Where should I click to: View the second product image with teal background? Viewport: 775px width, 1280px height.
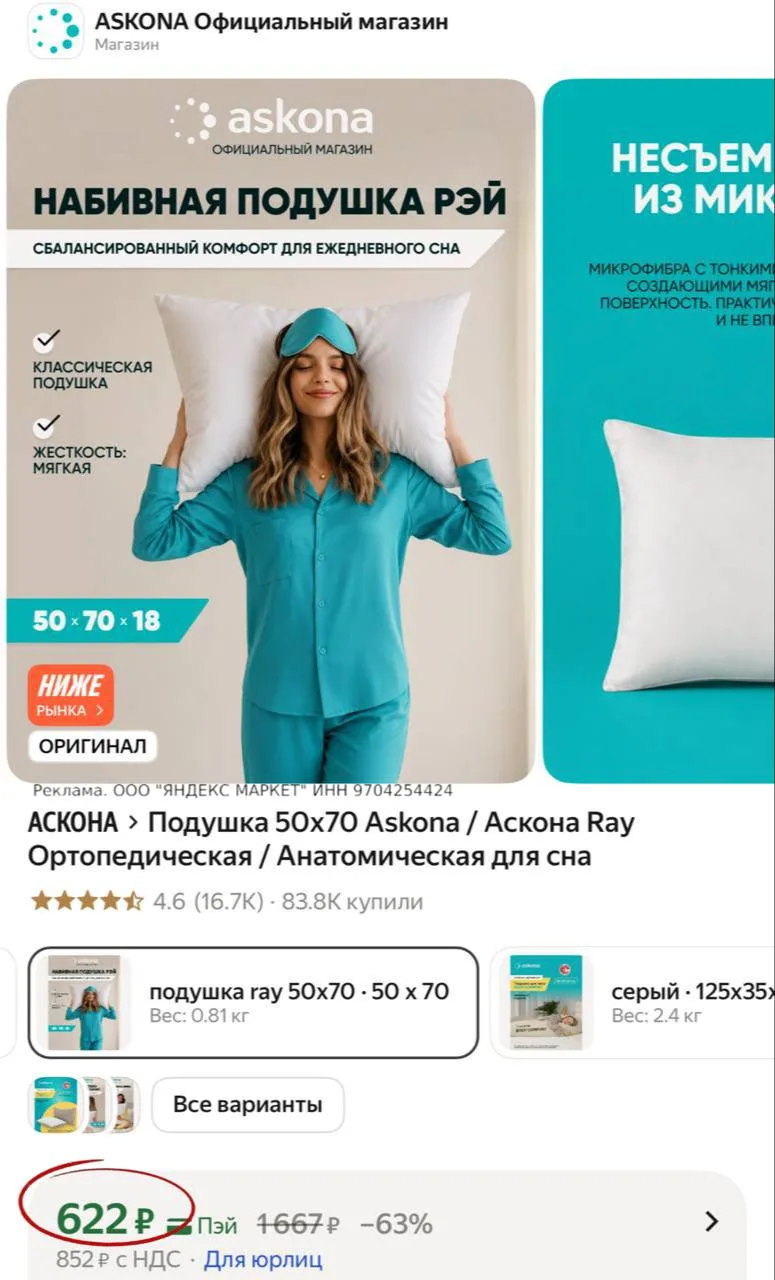pyautogui.click(x=659, y=431)
